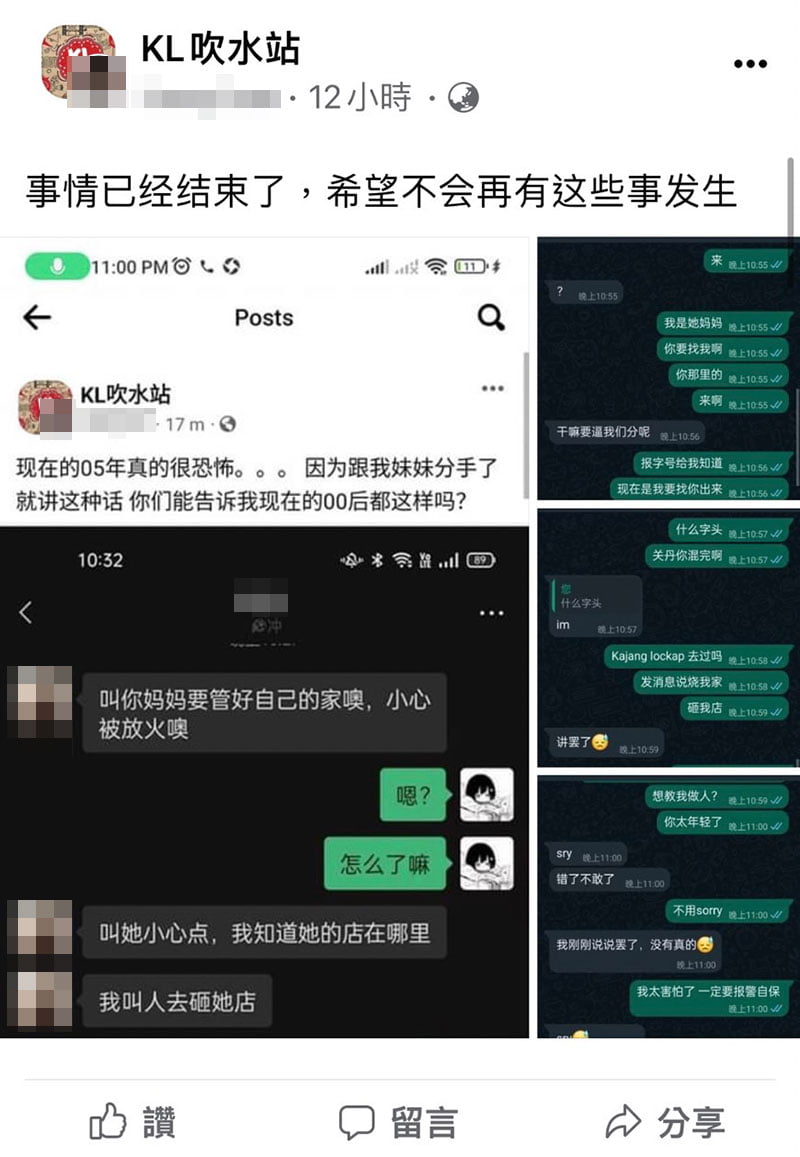Share this post via 分享

664,1122
